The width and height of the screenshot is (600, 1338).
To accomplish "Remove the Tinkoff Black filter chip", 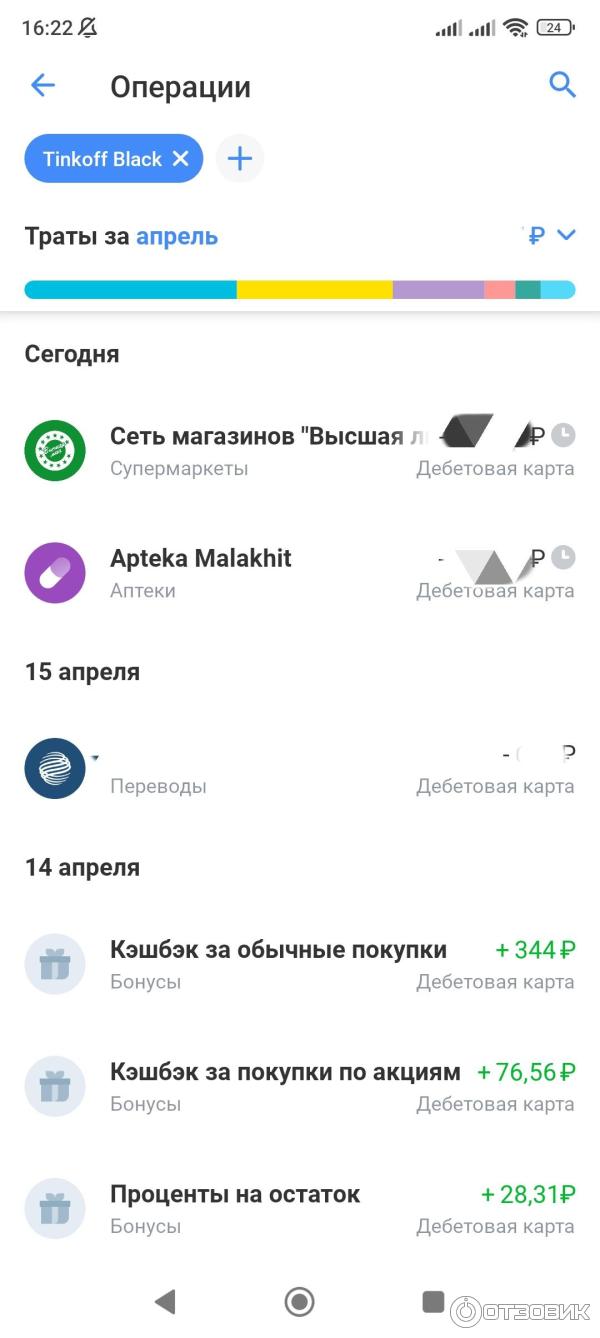I will click(x=181, y=159).
